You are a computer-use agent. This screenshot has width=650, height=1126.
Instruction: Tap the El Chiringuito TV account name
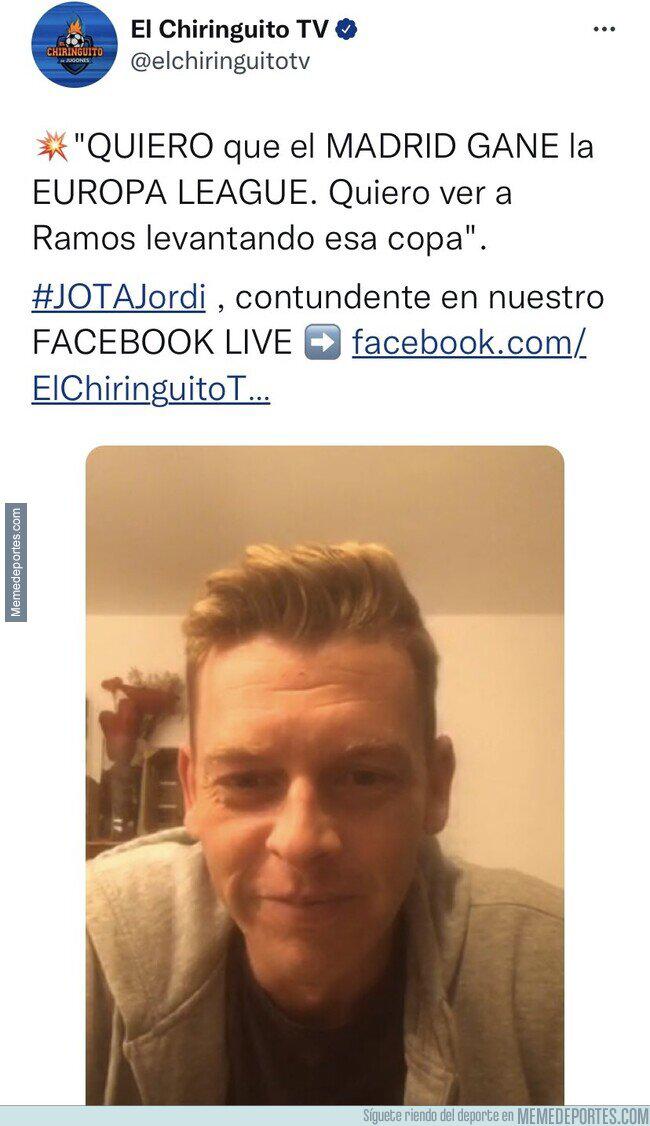[228, 30]
